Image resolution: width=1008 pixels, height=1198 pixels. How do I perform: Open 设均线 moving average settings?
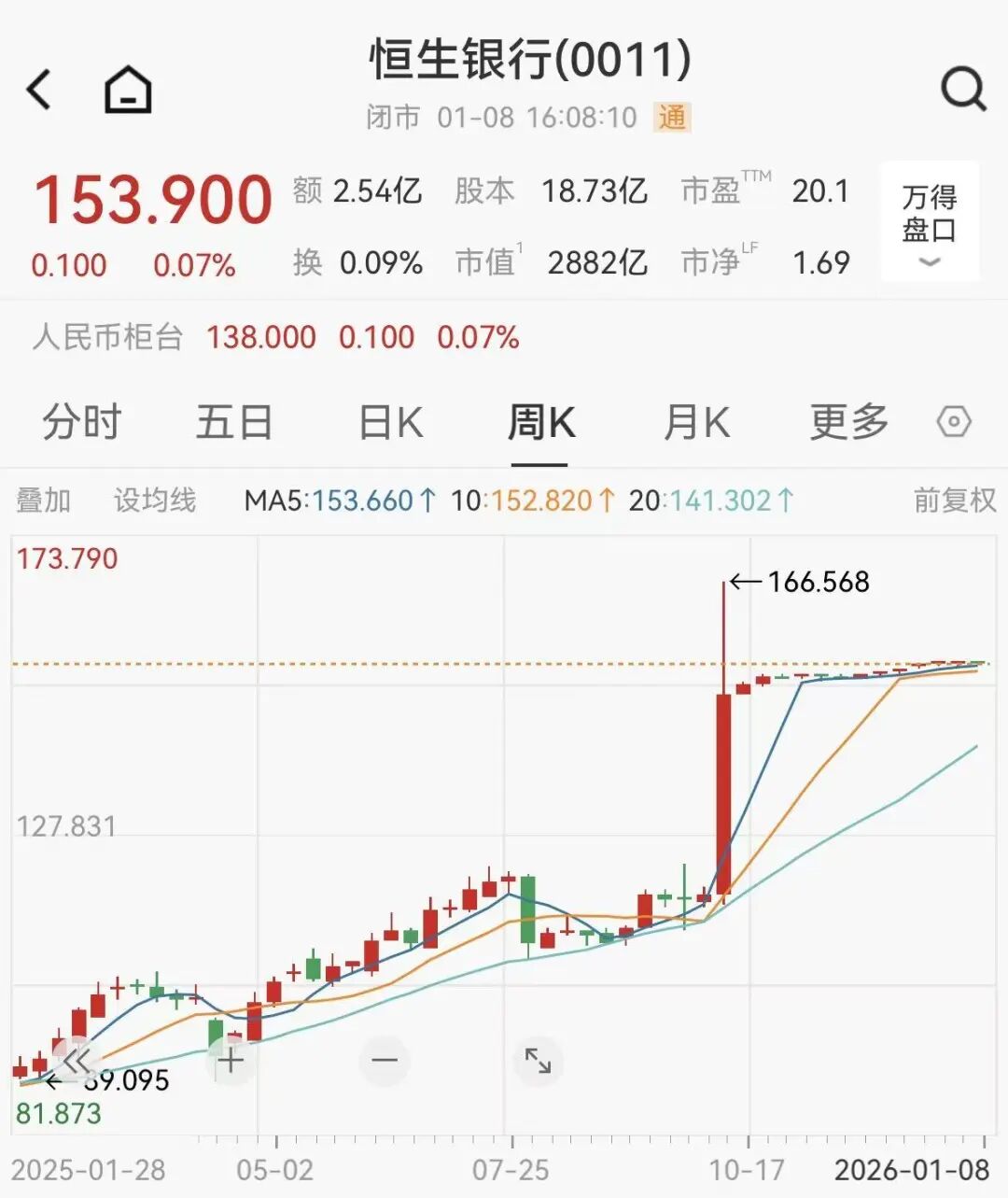click(x=155, y=500)
